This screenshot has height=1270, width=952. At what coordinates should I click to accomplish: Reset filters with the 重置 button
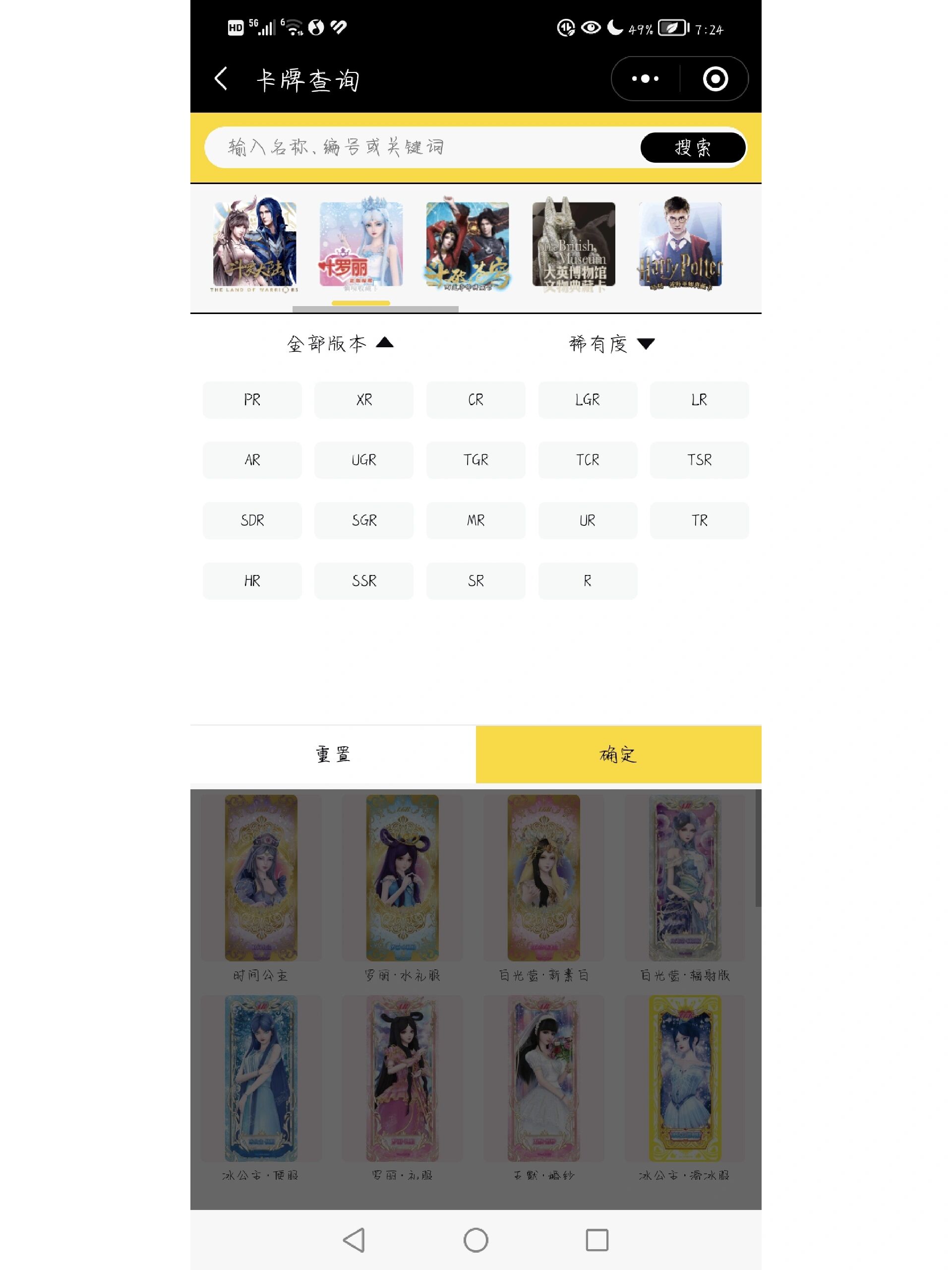coord(333,754)
